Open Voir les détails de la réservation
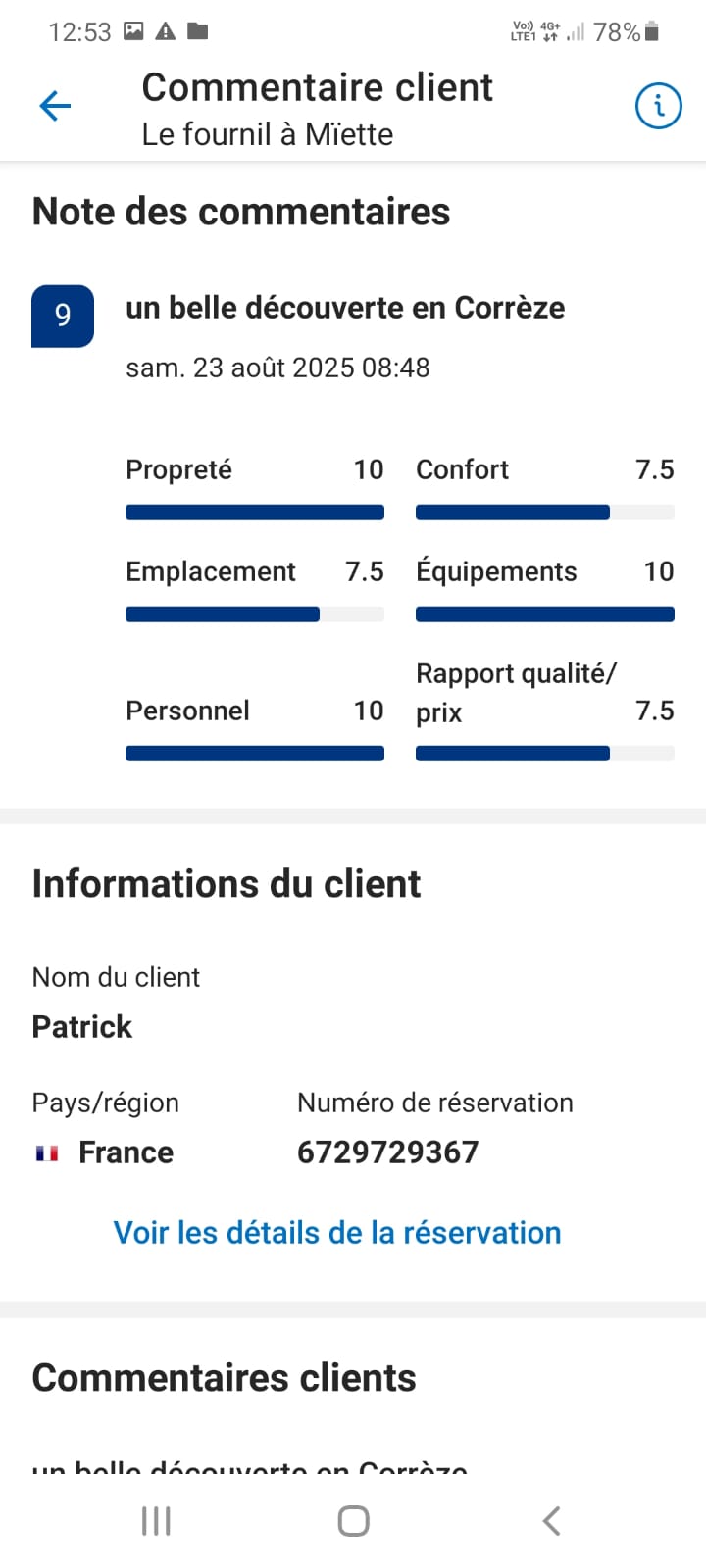706x1568 pixels. (337, 1232)
